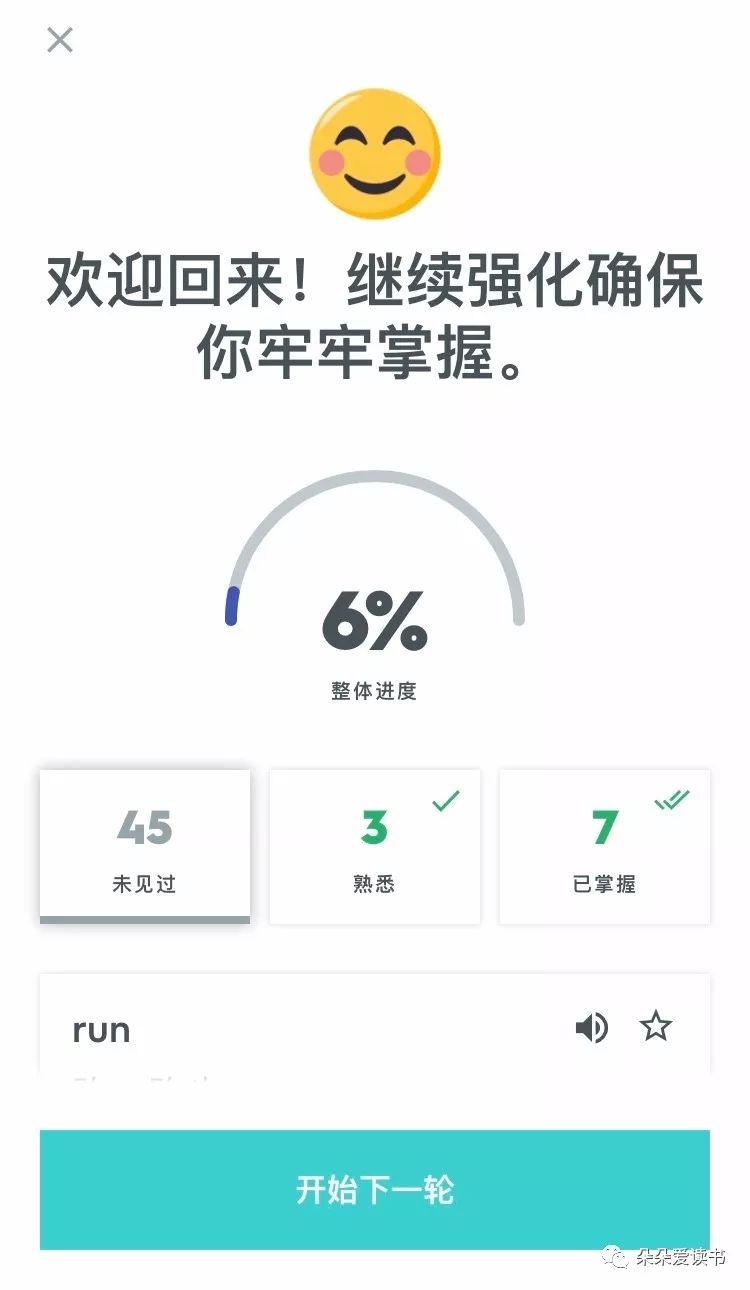Image resolution: width=750 pixels, height=1290 pixels.
Task: Select the 未见过 category card showing 45
Action: 144,845
